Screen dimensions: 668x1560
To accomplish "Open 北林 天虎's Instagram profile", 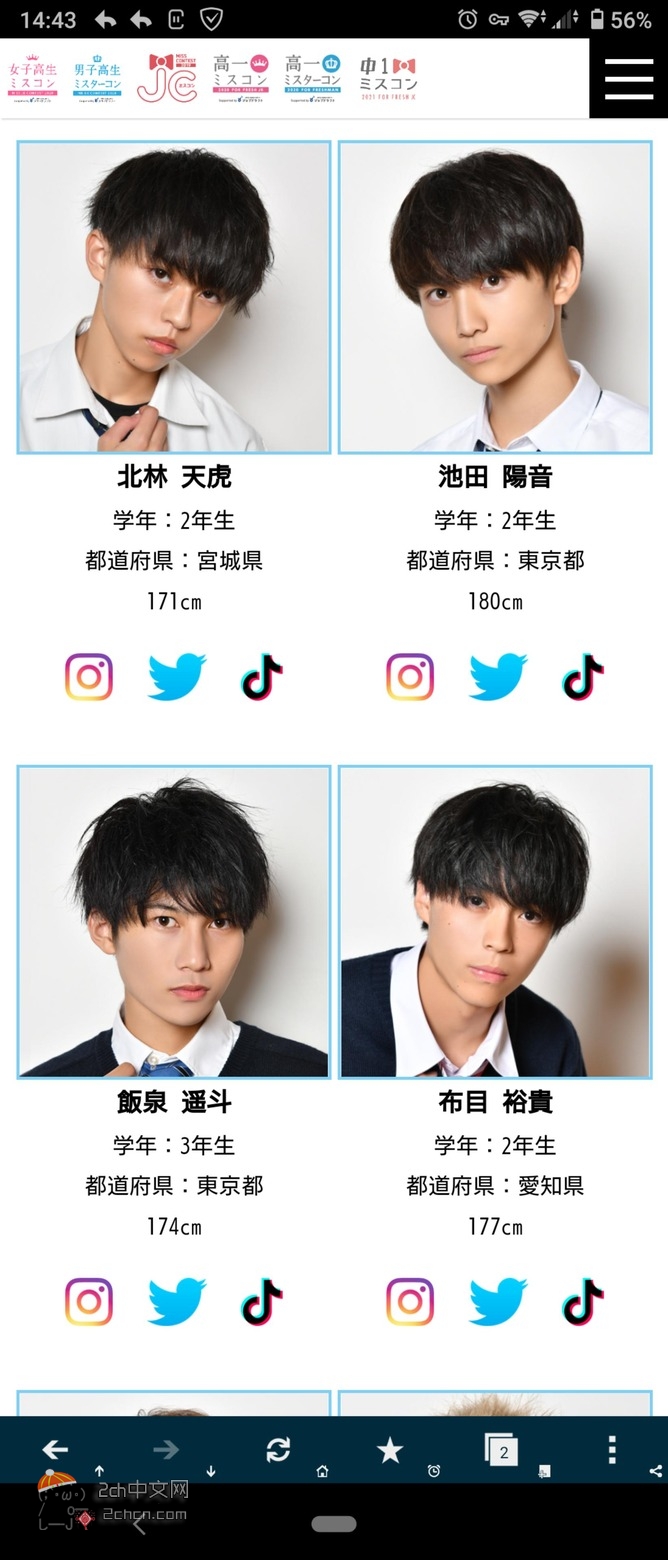I will [89, 677].
